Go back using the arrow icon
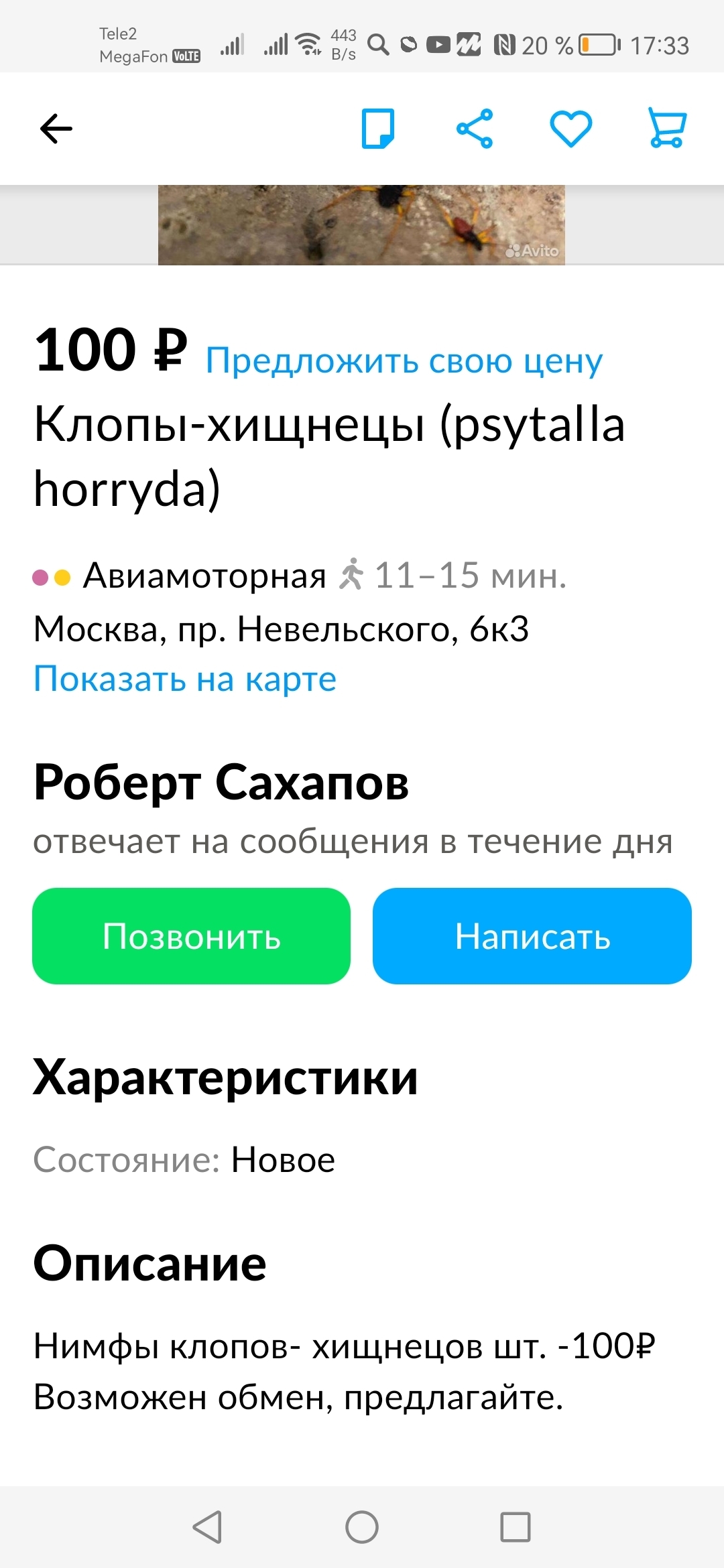Screen dimensions: 724x1568 coord(56,129)
